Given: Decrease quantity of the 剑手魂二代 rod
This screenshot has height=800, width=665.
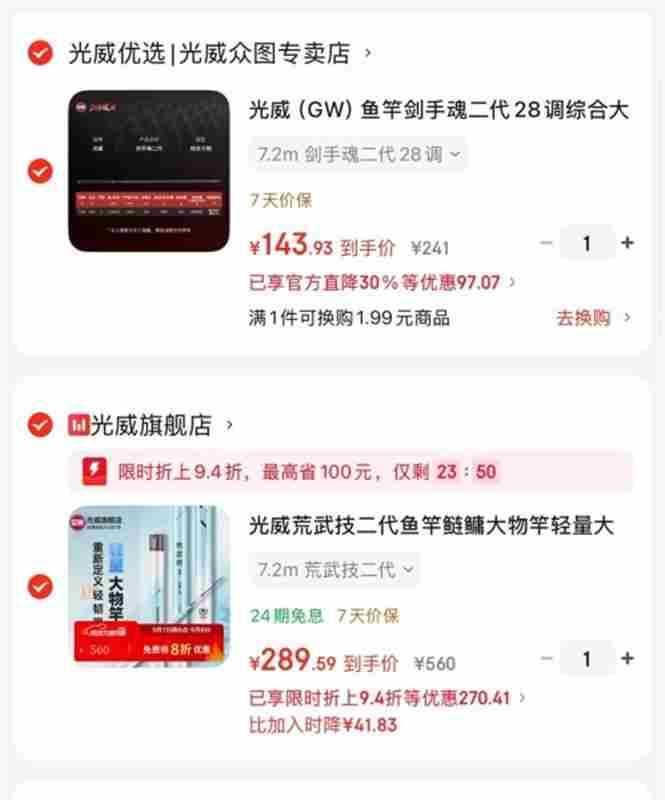Looking at the screenshot, I should [x=547, y=243].
